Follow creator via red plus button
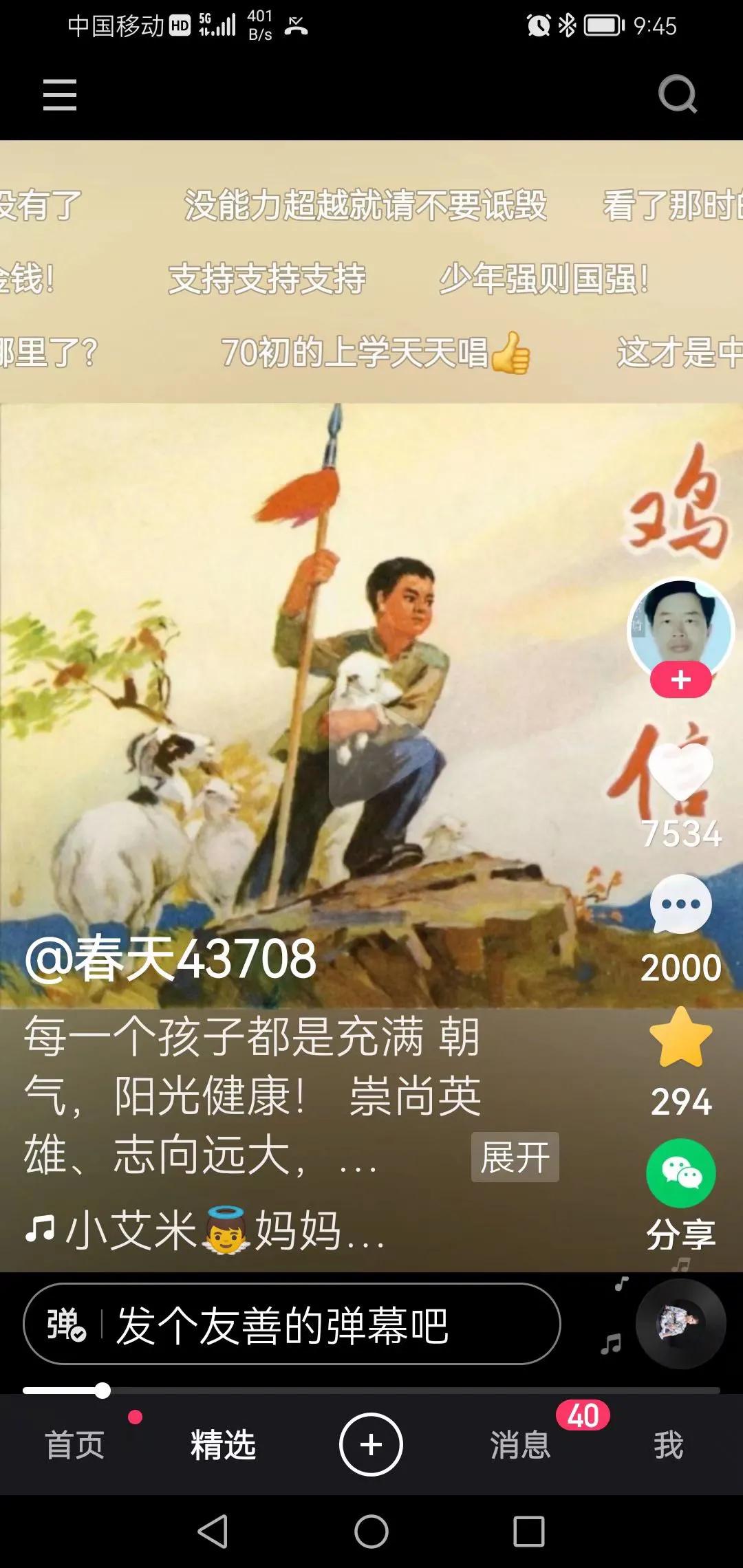Viewport: 743px width, 1568px height. [680, 680]
